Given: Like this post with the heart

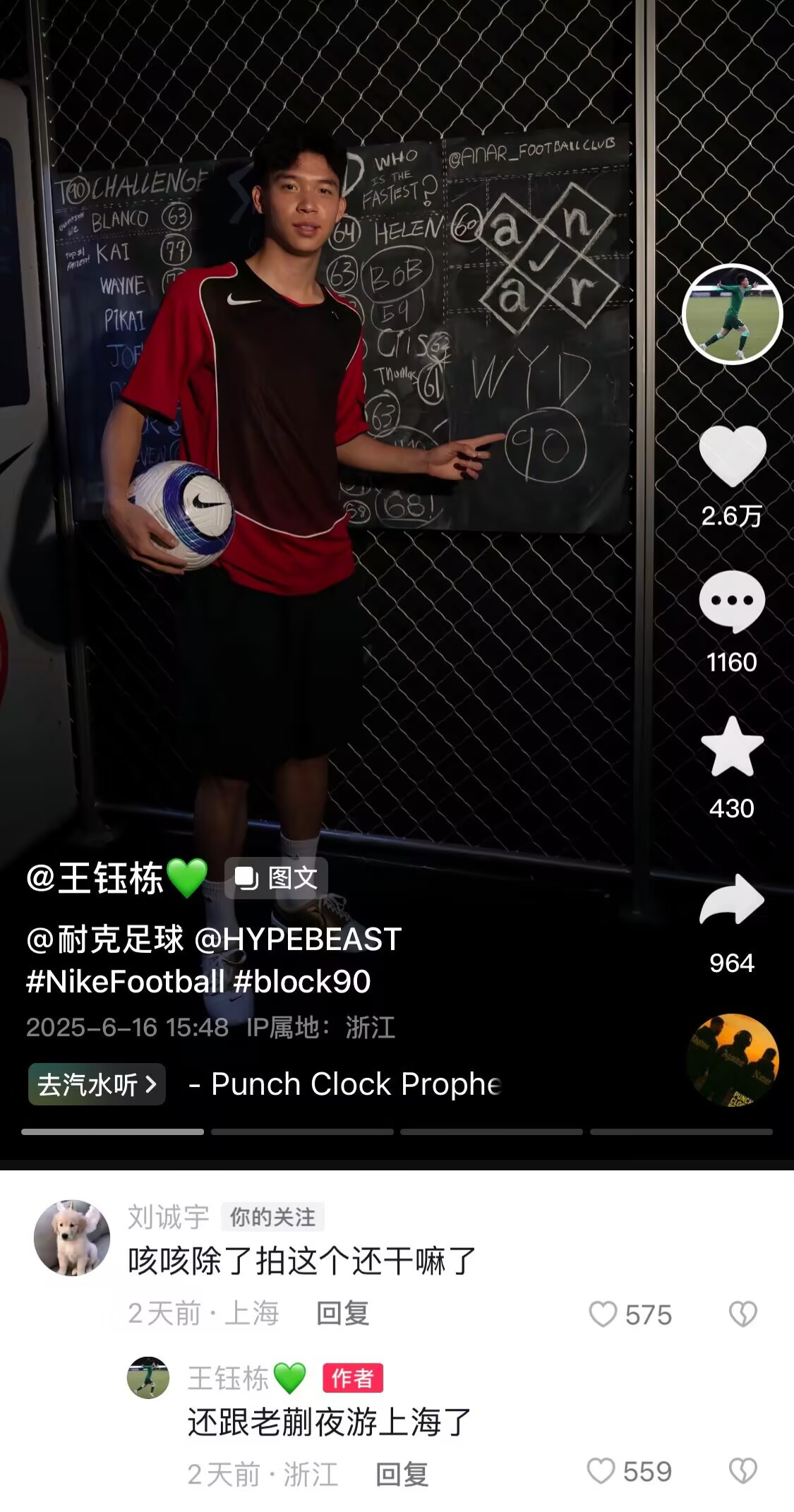Looking at the screenshot, I should pyautogui.click(x=732, y=456).
